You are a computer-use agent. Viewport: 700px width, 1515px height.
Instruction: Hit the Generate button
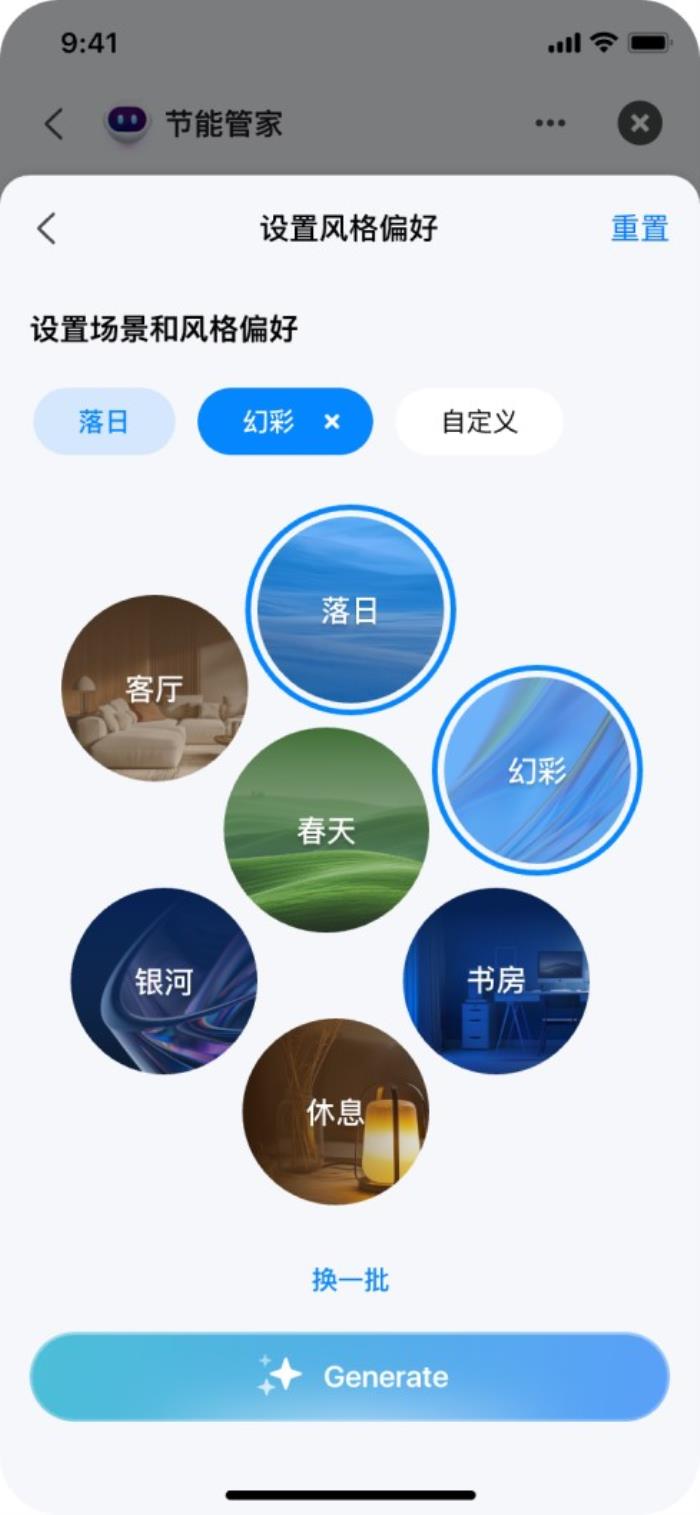click(x=350, y=1377)
